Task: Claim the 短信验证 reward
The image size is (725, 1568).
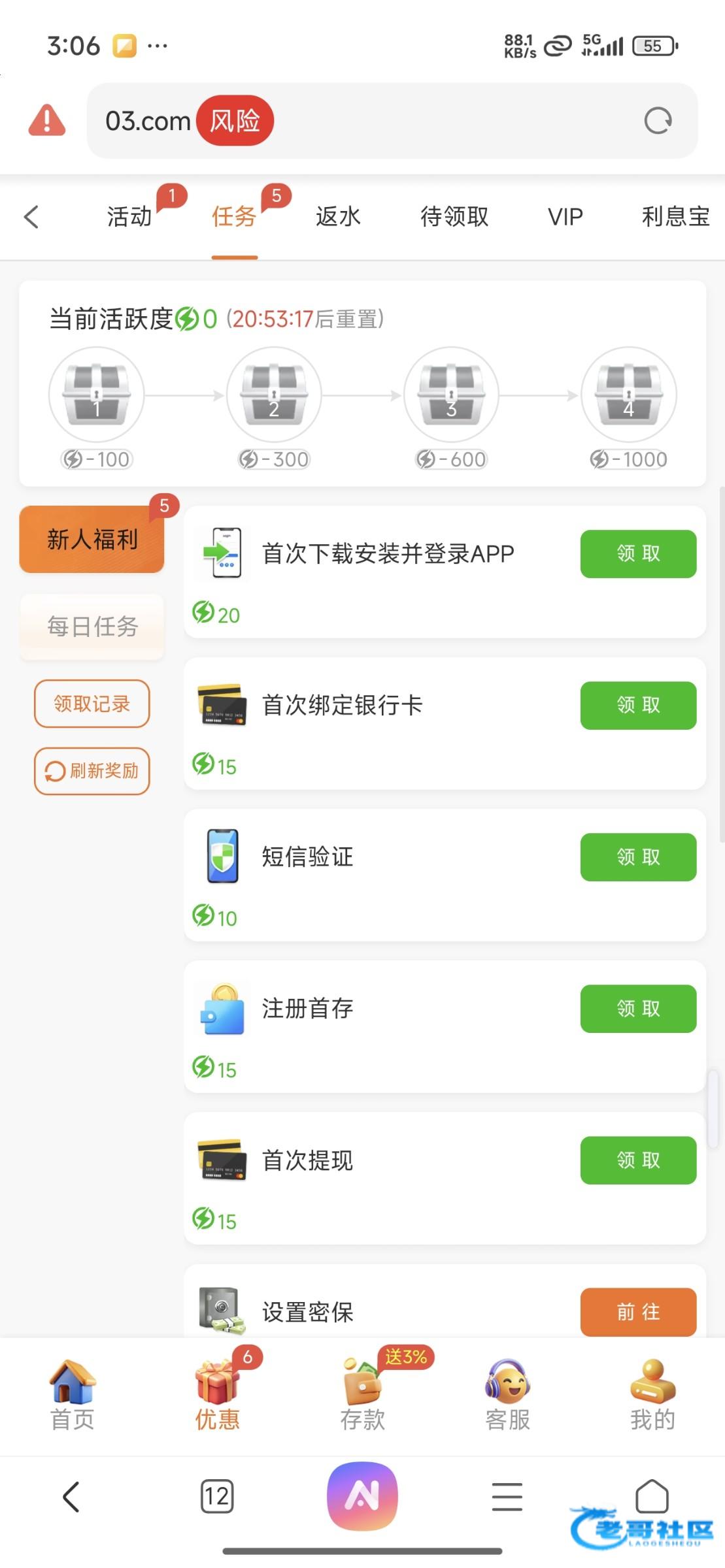Action: (x=638, y=857)
